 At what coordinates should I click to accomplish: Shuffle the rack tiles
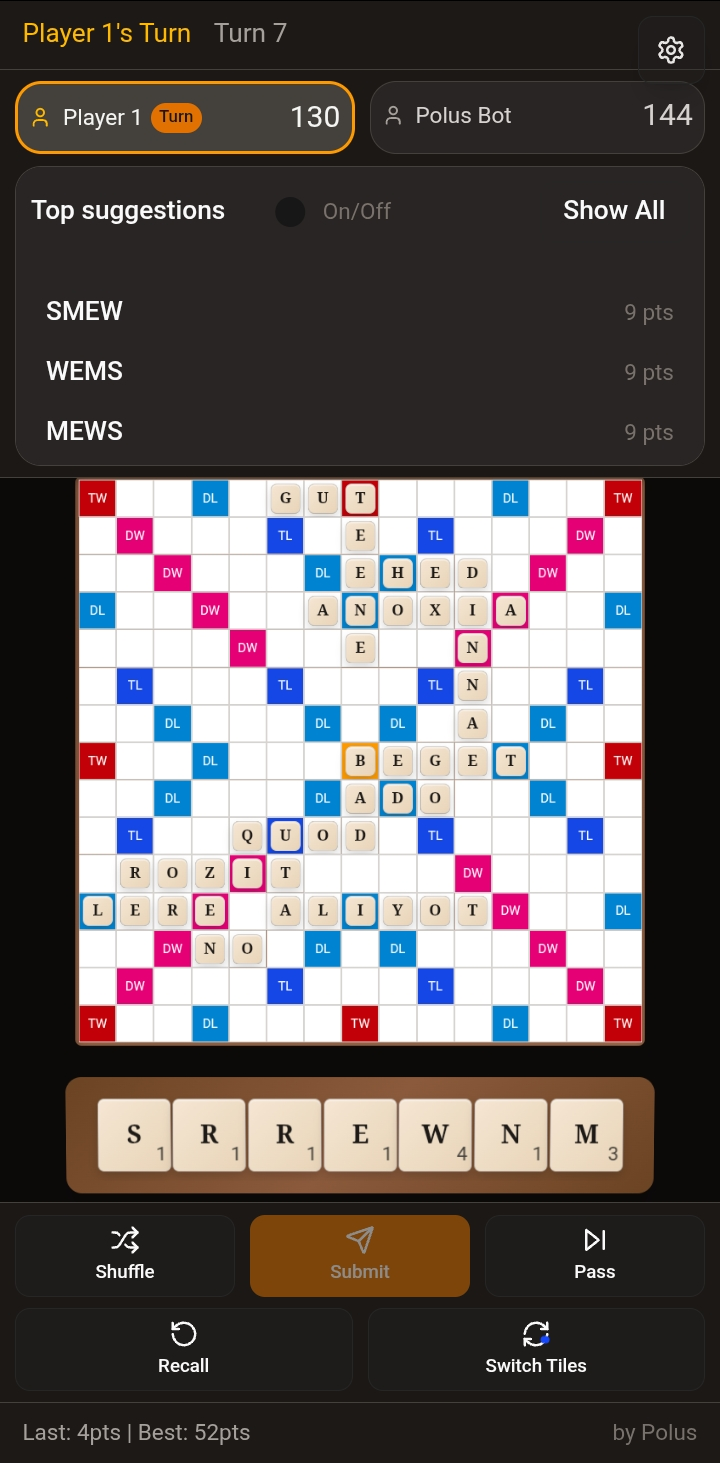click(x=125, y=1255)
